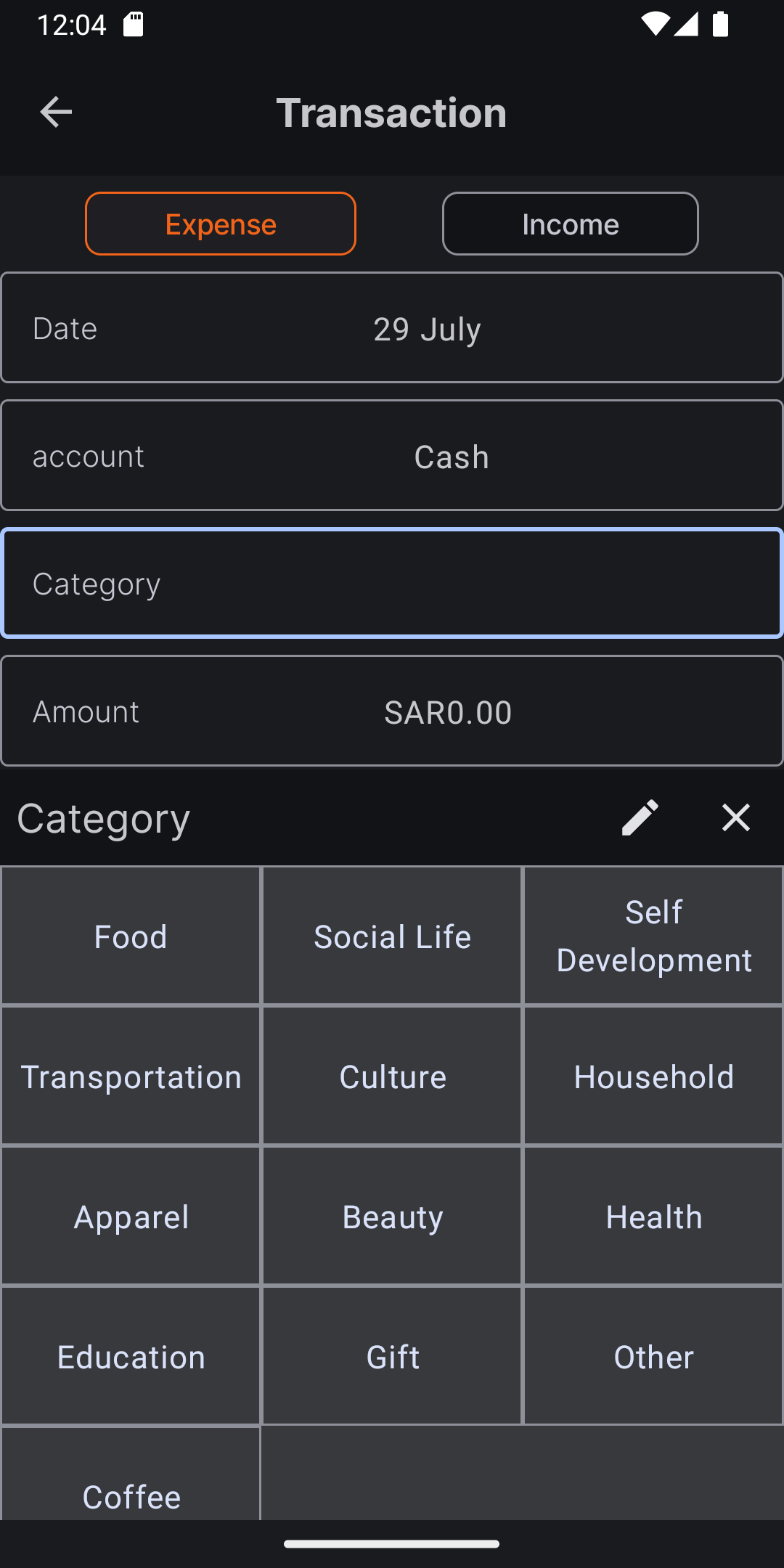
Task: Select the Social Life category
Action: pyautogui.click(x=392, y=936)
